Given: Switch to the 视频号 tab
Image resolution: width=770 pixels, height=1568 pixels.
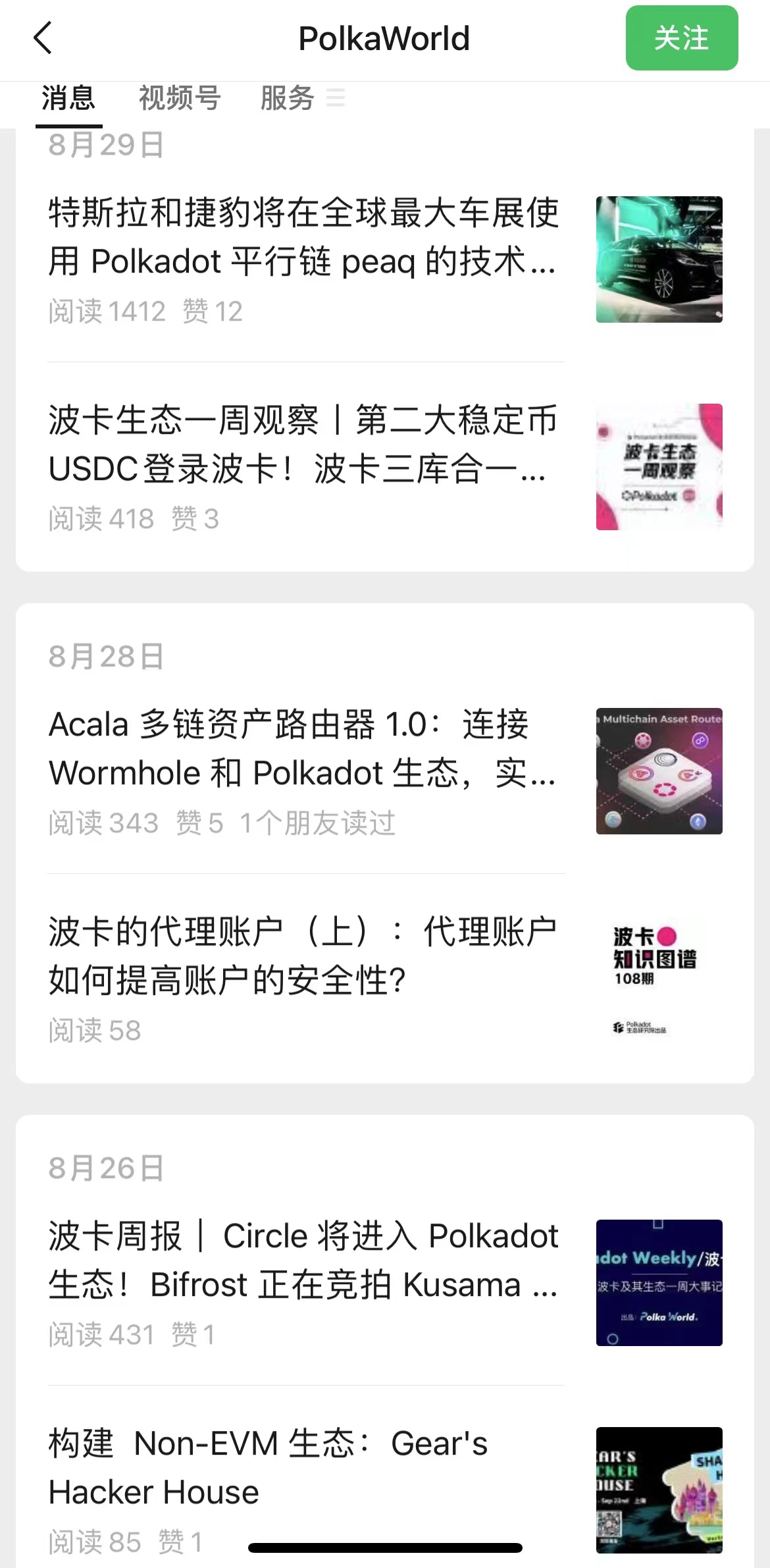Looking at the screenshot, I should pyautogui.click(x=178, y=97).
